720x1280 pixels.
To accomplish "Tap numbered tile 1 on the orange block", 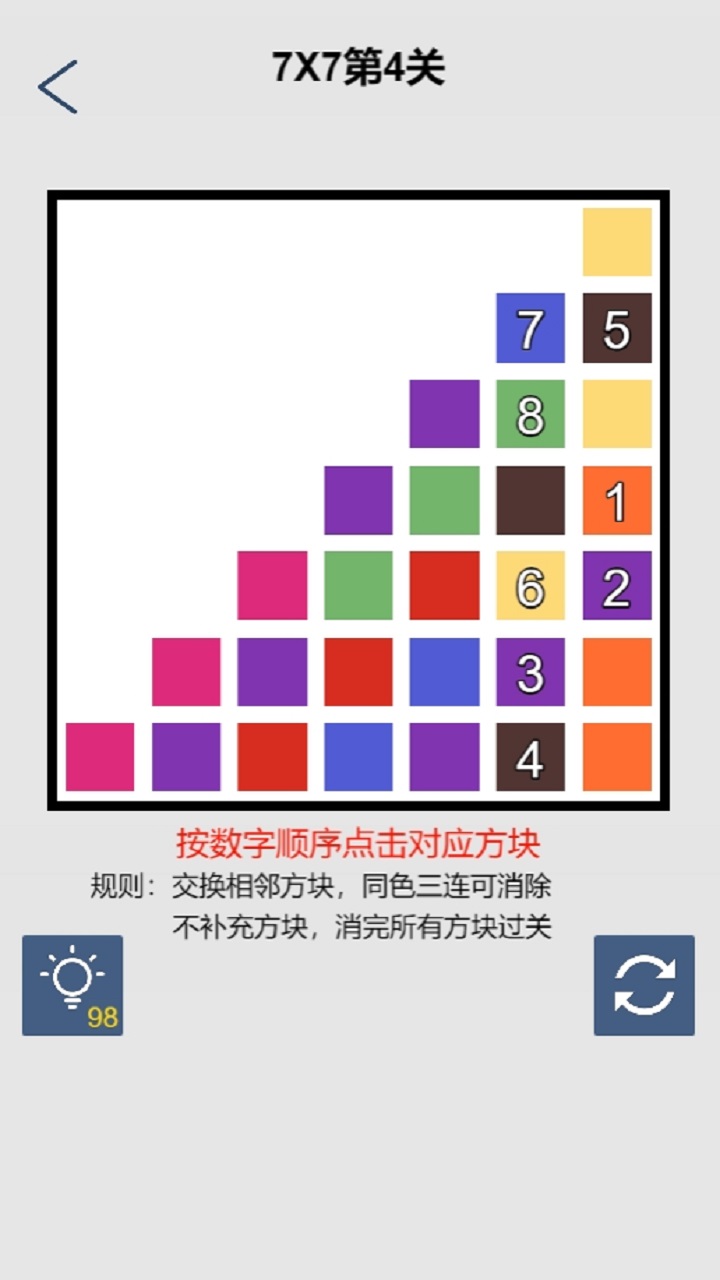I will [617, 501].
